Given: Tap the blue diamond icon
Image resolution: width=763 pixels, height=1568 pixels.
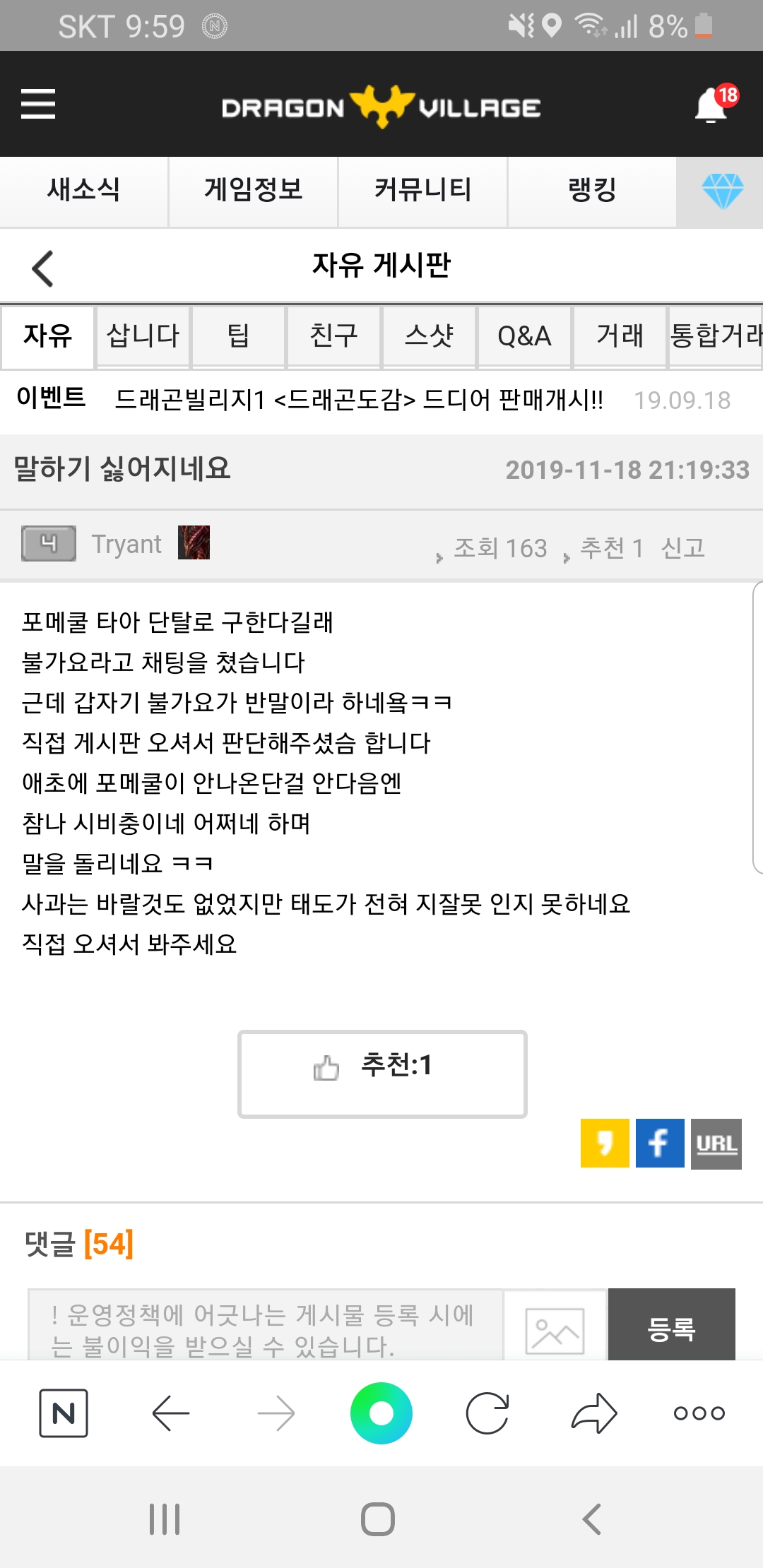Looking at the screenshot, I should (x=722, y=191).
